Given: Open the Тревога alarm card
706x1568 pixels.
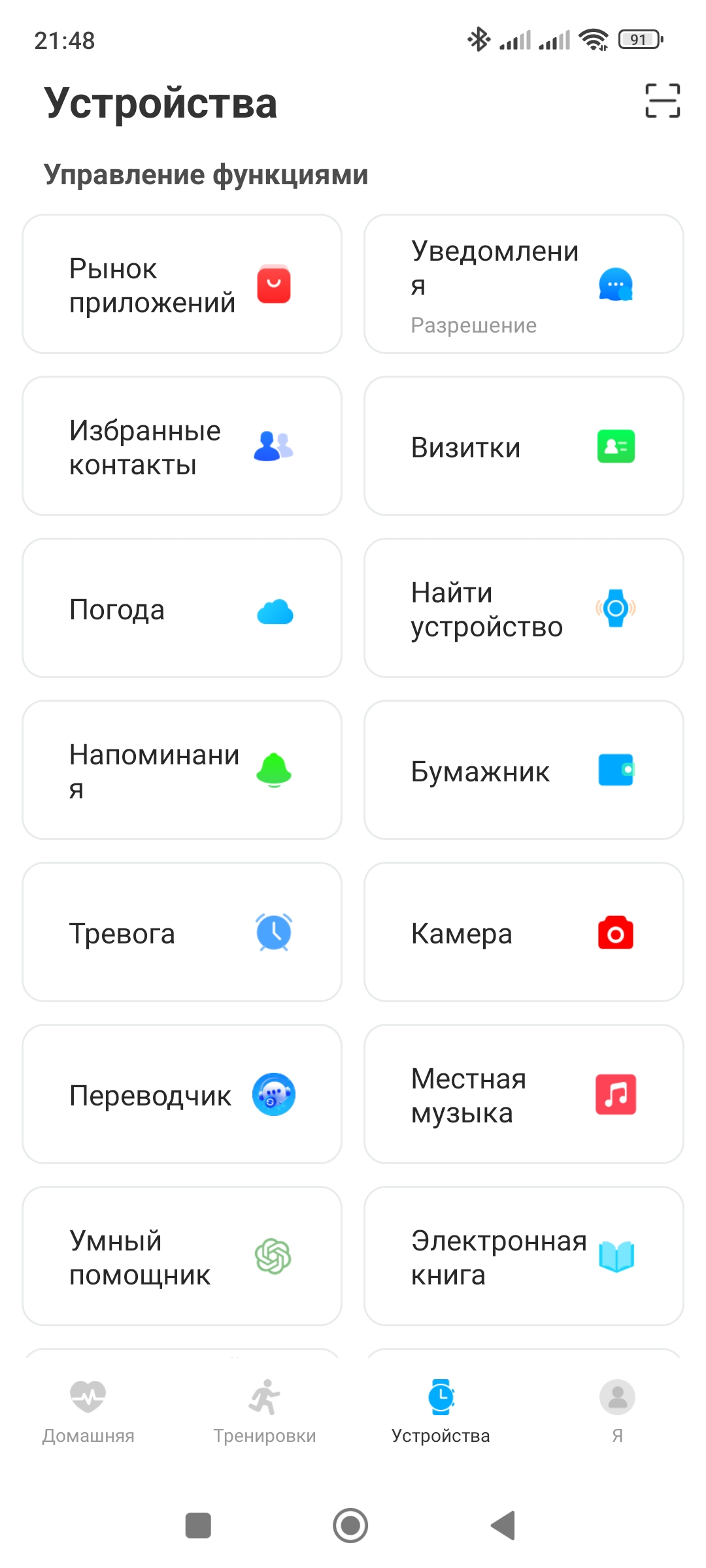Looking at the screenshot, I should (x=182, y=932).
